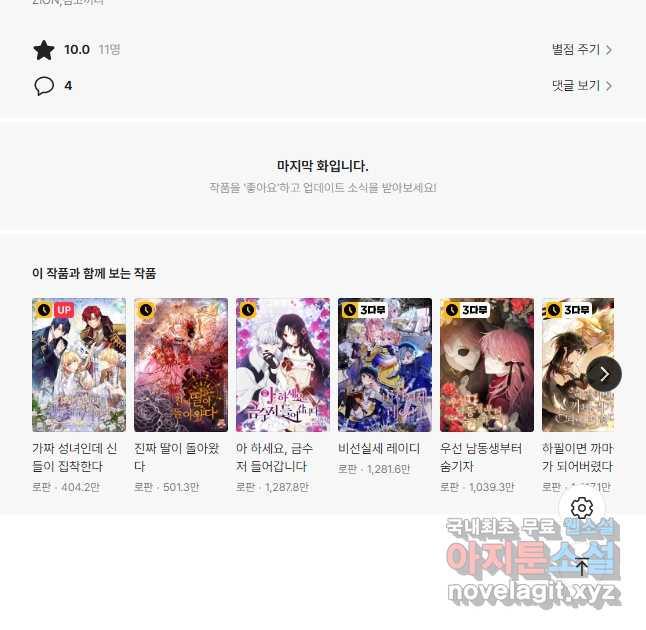Open the webtoon 우선 남동생부터 숨기자
Viewport: 646px width, 630px height.
(x=487, y=365)
